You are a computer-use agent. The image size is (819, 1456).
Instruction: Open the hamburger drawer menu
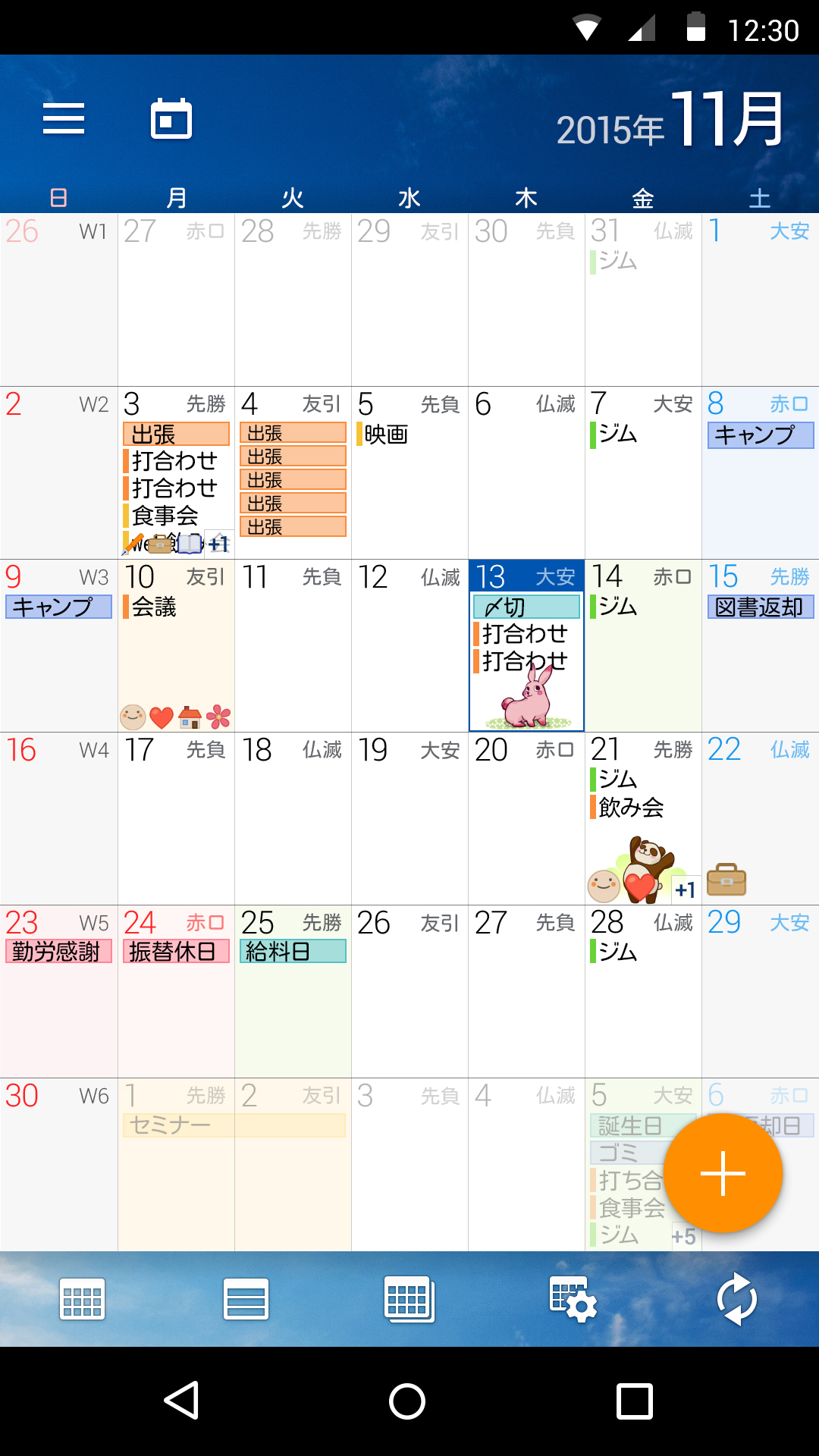(x=64, y=120)
